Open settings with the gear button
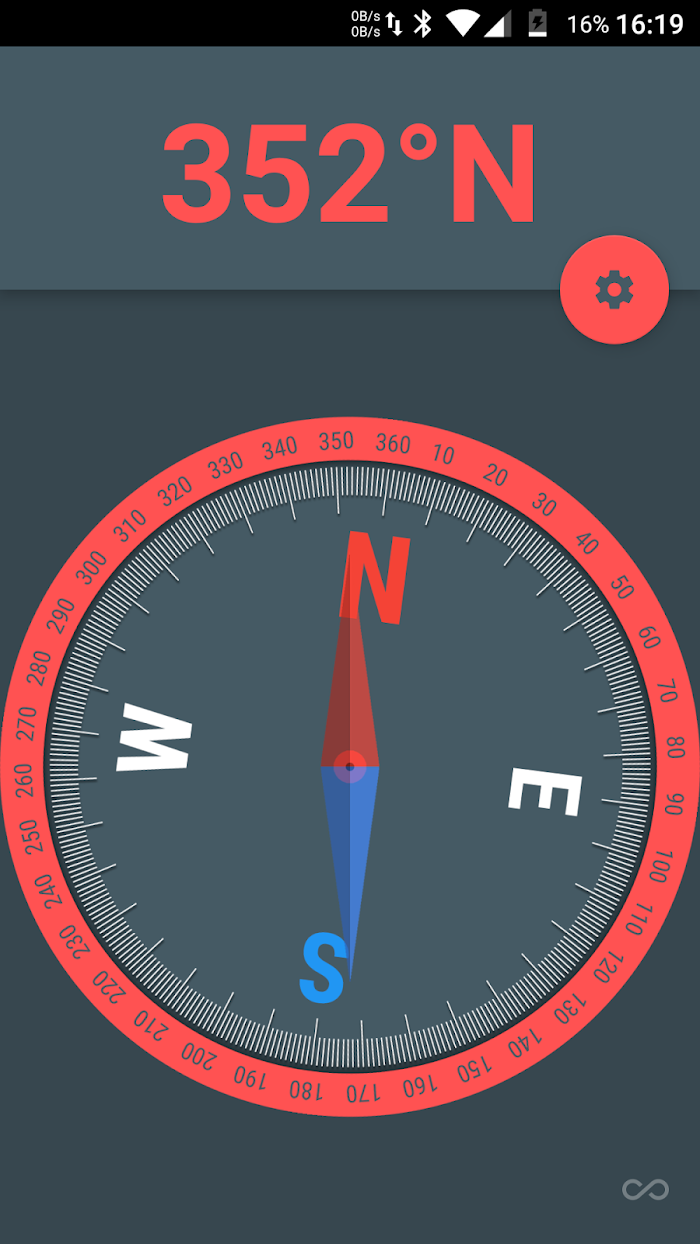 (614, 290)
